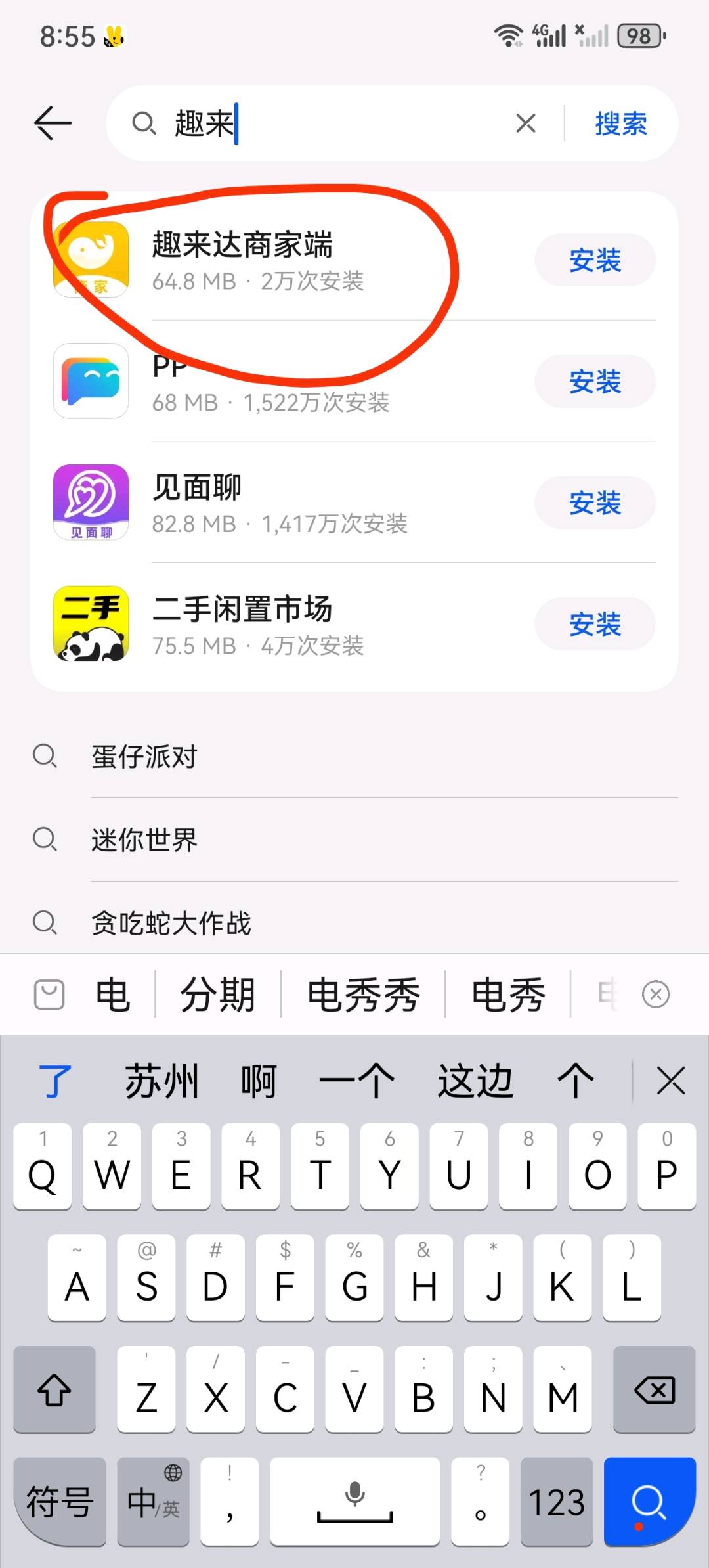709x1568 pixels.
Task: Select candidate word 电秀秀
Action: pyautogui.click(x=363, y=994)
